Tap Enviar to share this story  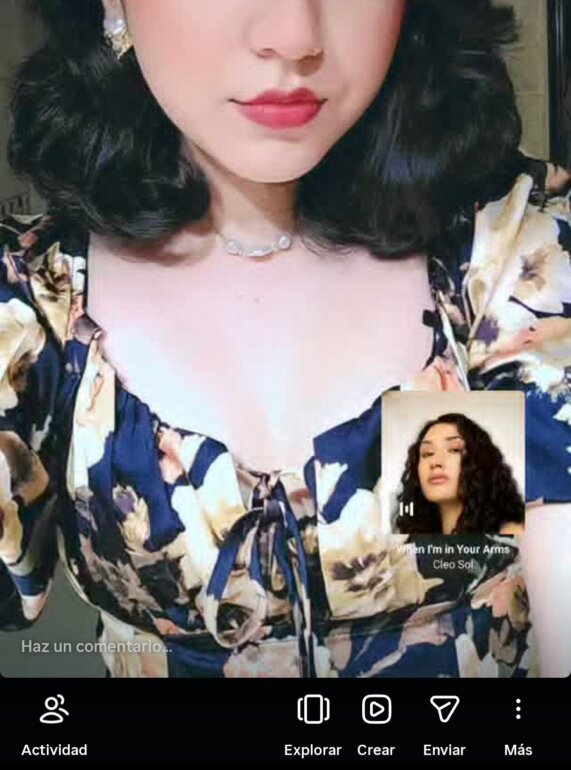444,725
